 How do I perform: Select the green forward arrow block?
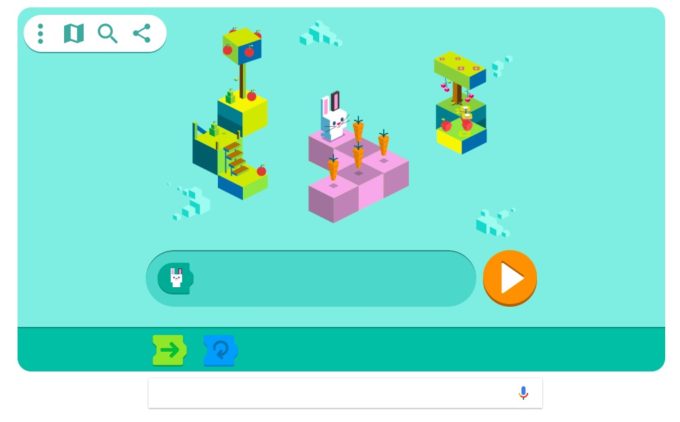click(169, 350)
